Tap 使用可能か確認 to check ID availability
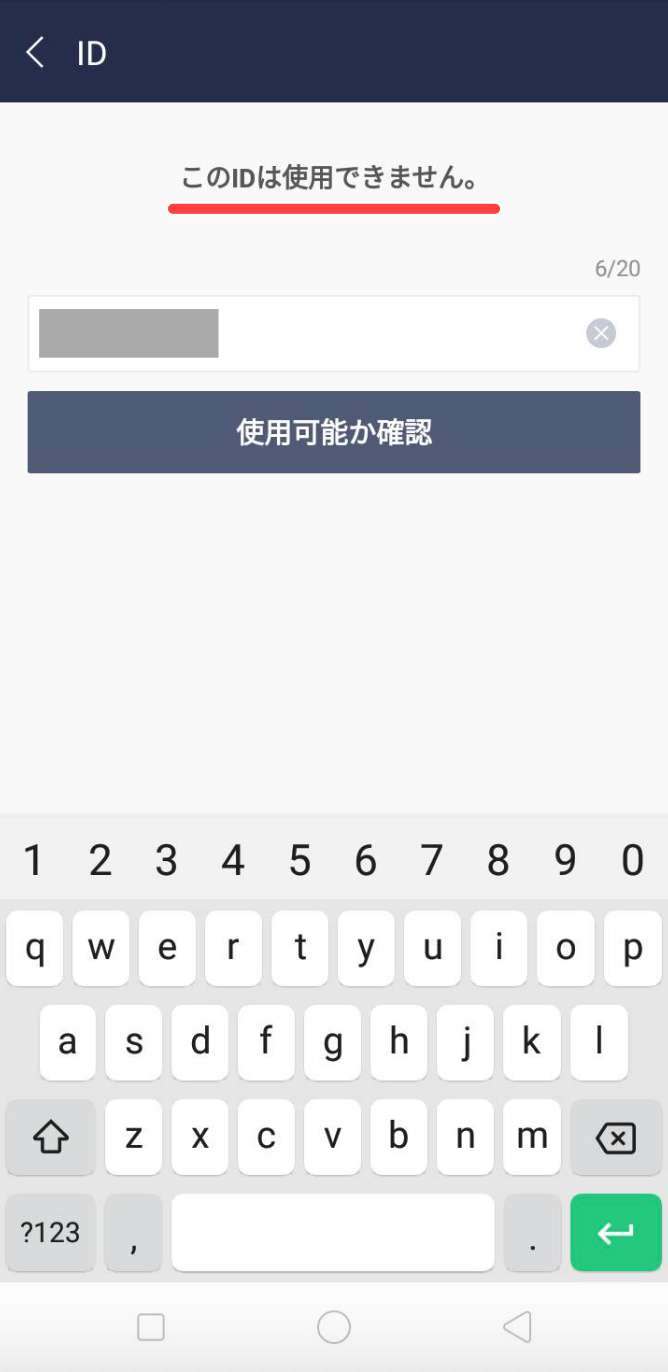The height and width of the screenshot is (1372, 668). 334,432
